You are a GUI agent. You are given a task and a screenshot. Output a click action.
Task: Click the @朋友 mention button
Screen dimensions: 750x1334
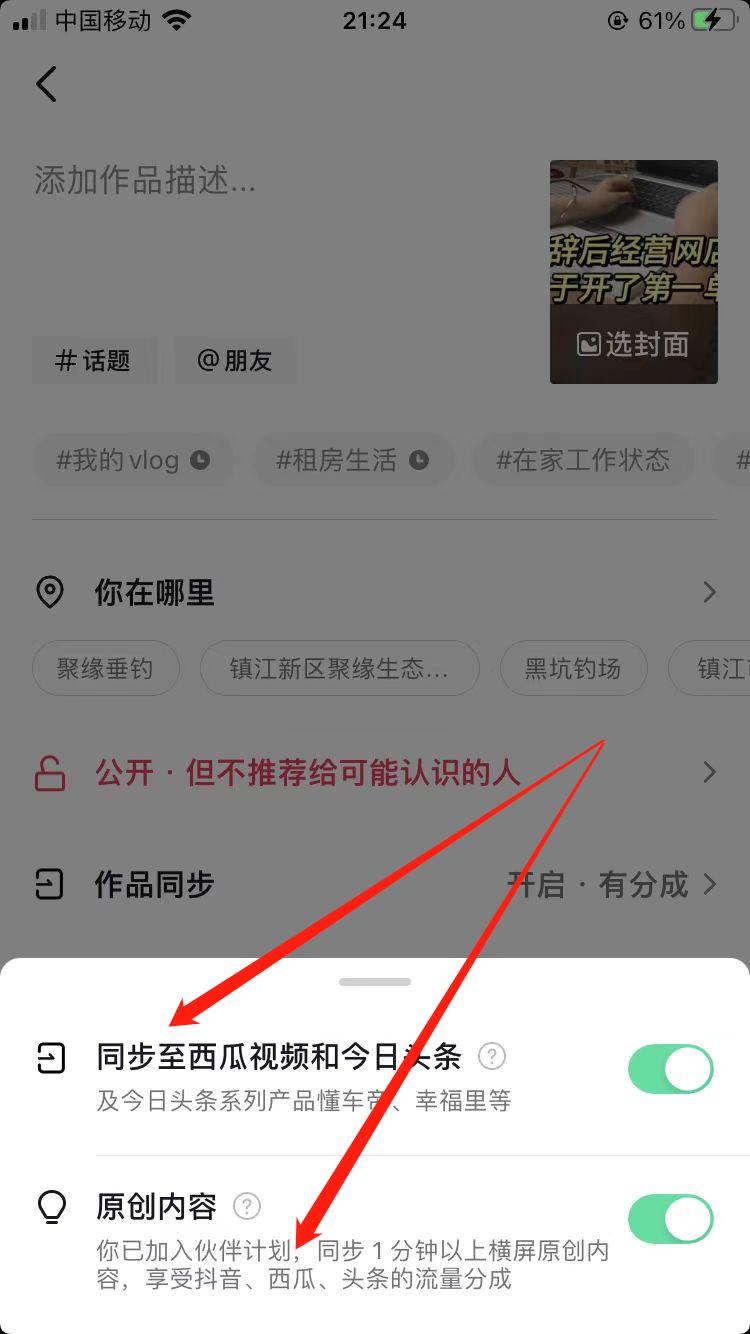tap(234, 359)
